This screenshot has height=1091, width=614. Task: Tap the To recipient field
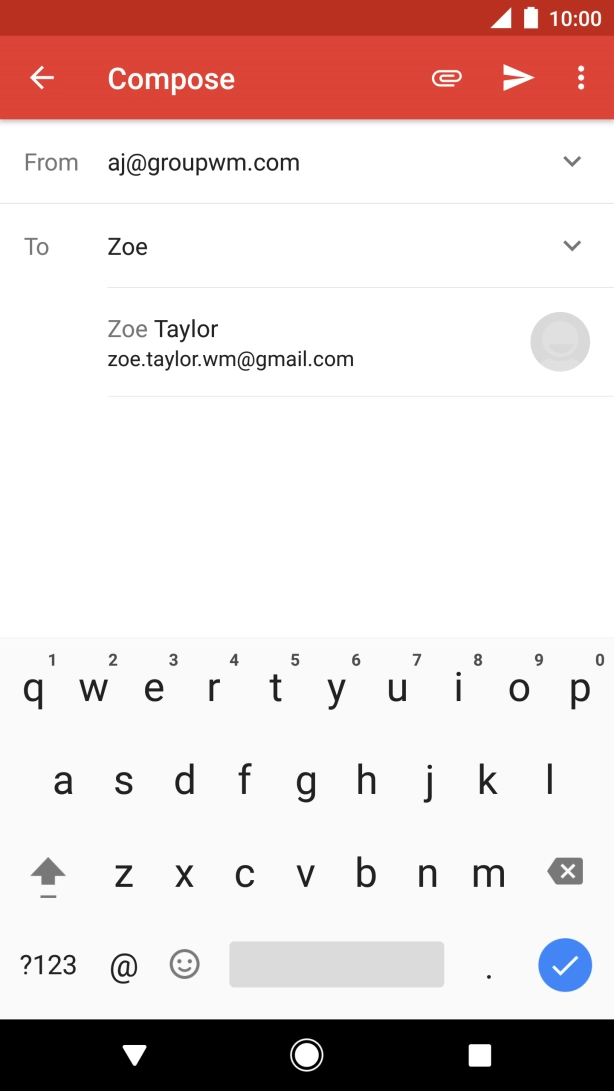tap(300, 247)
